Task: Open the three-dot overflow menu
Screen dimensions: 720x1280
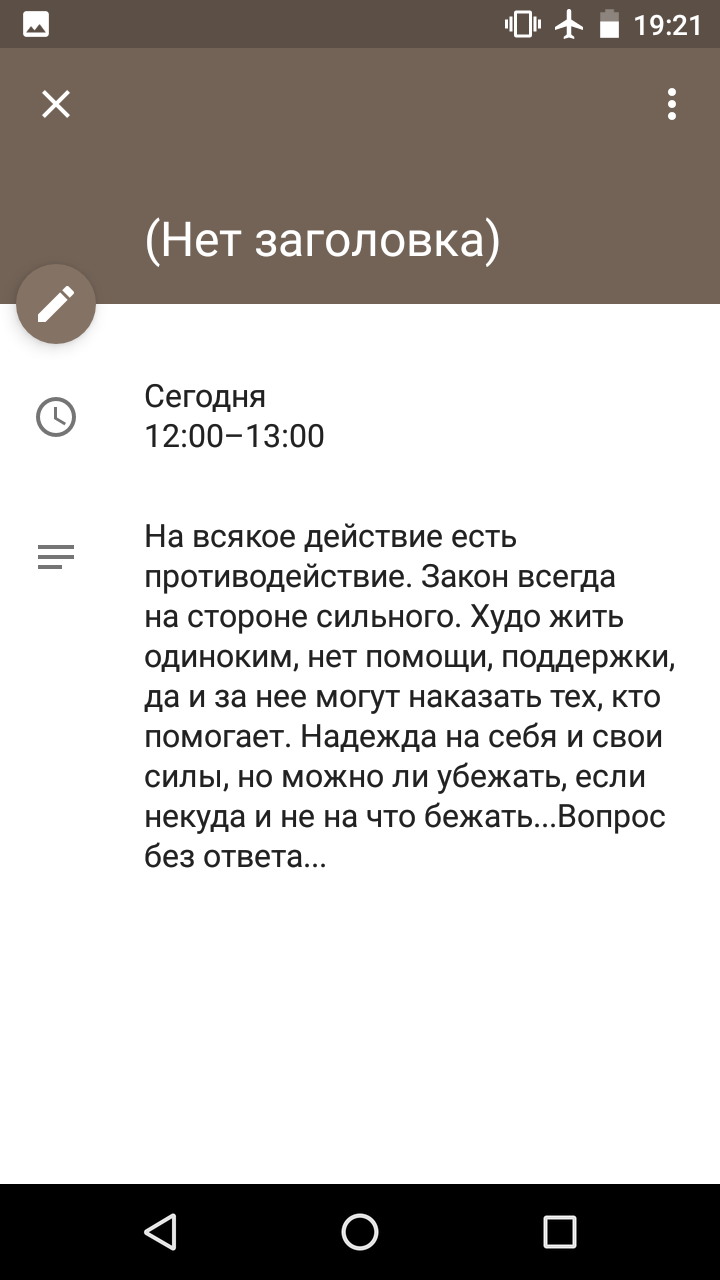Action: pos(672,104)
